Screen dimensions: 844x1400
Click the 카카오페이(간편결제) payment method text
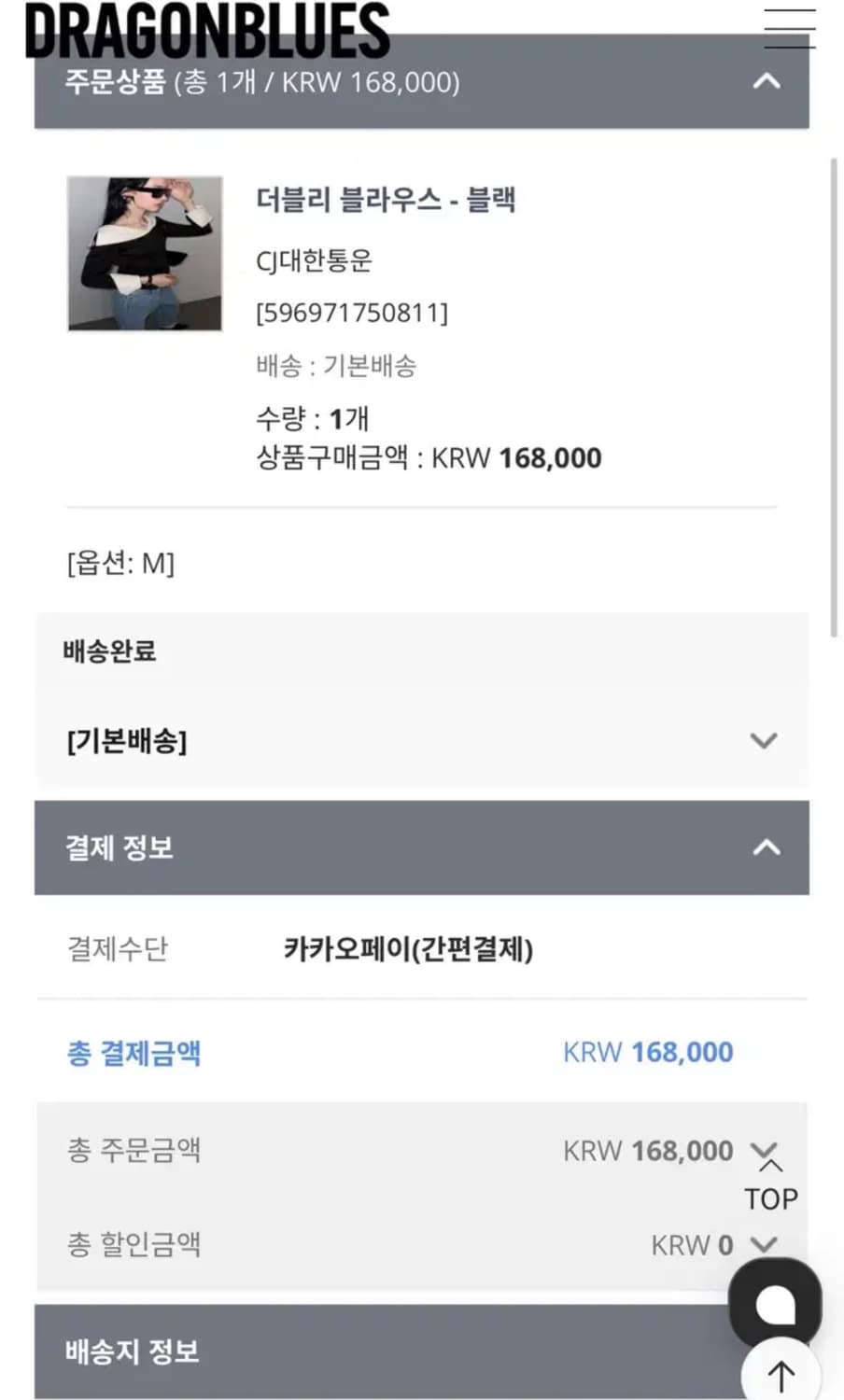[x=409, y=950]
